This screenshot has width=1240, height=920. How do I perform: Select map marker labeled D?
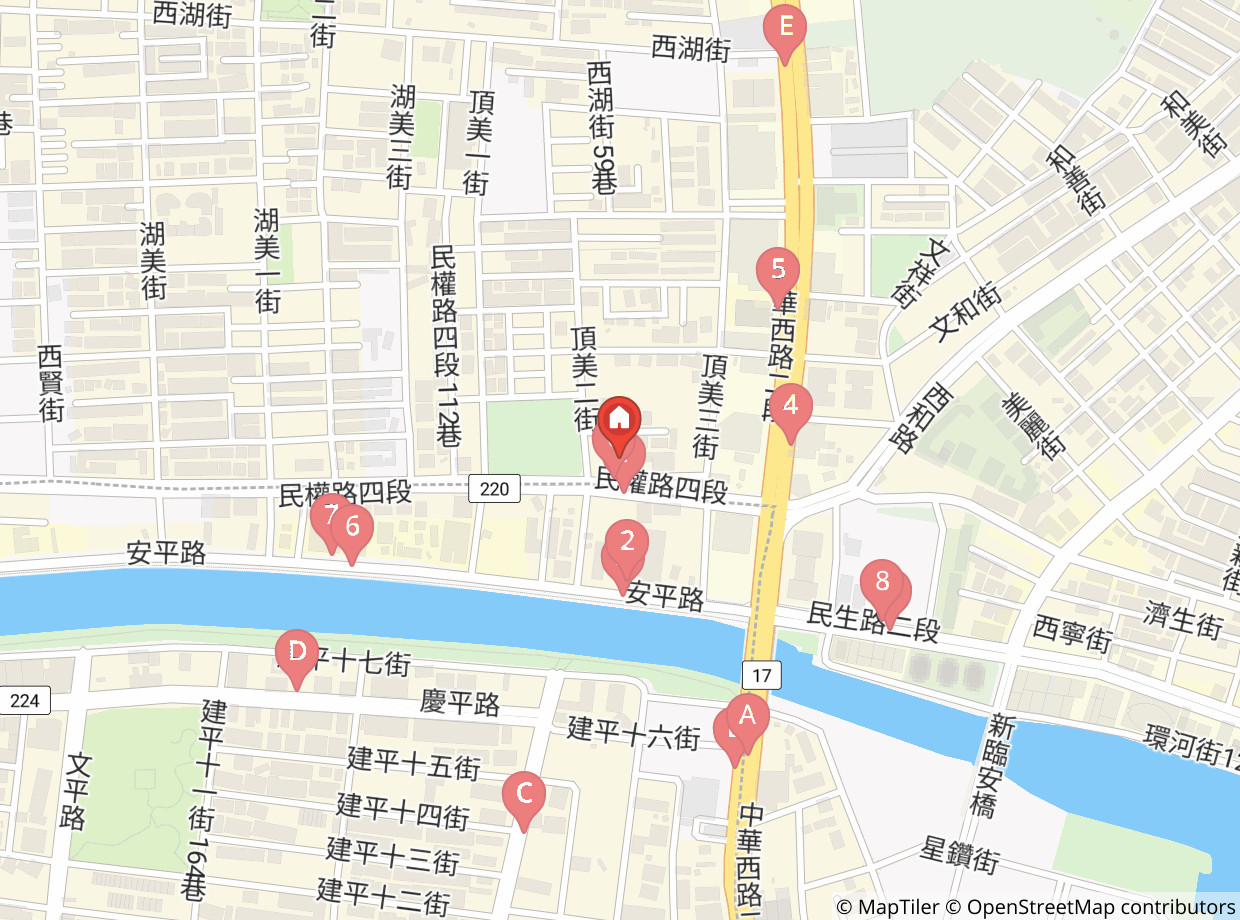coord(297,658)
